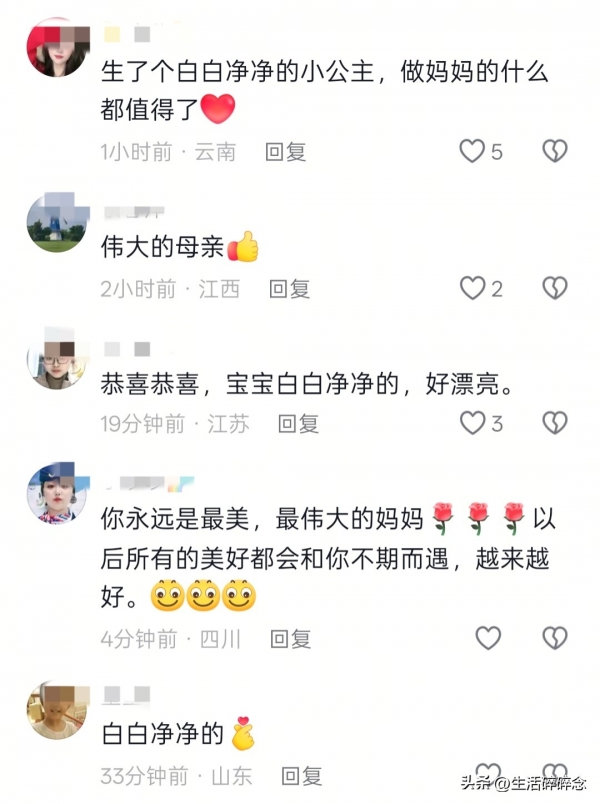Reply to the 小公主 comment from 云南
The image size is (600, 804).
point(285,152)
